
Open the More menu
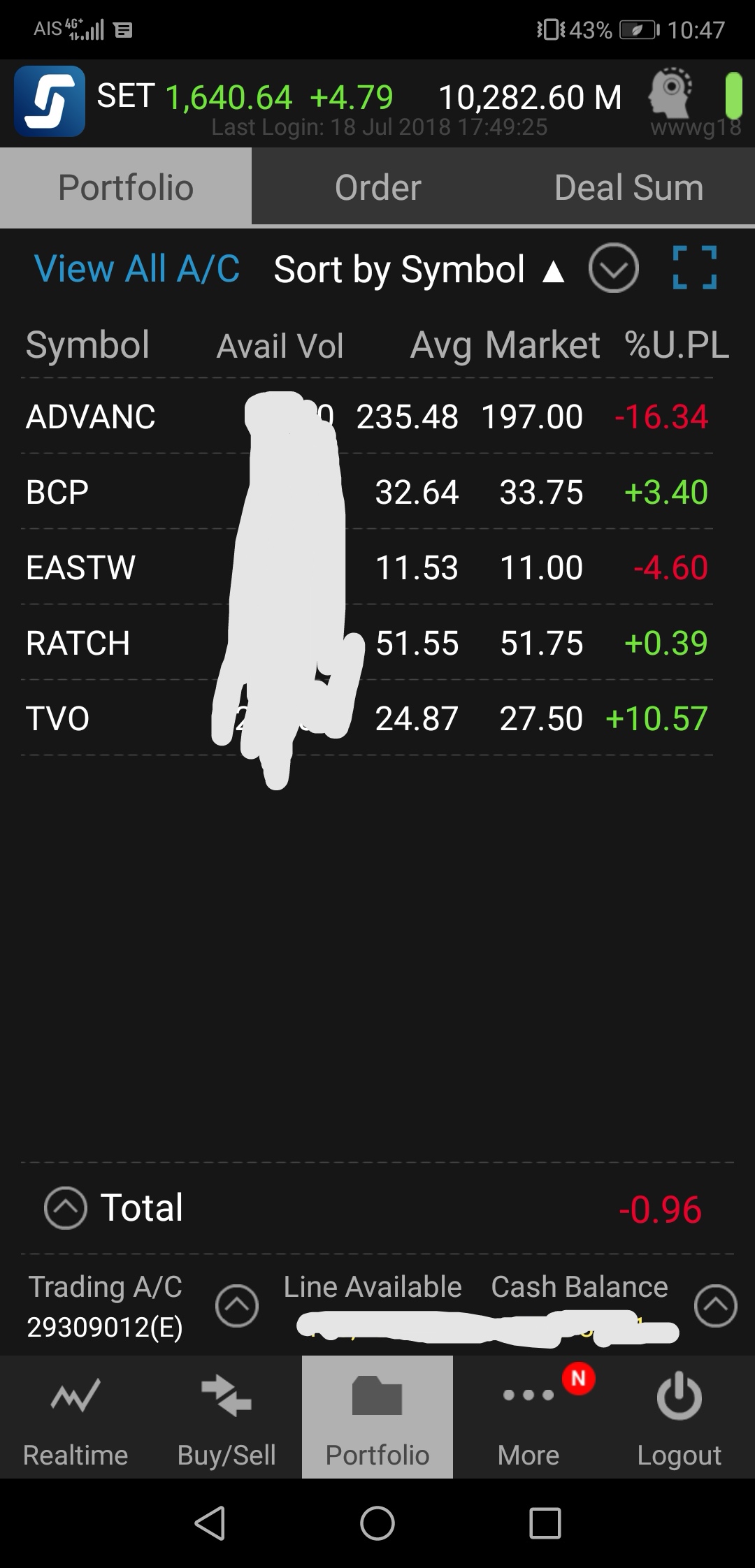[528, 1418]
